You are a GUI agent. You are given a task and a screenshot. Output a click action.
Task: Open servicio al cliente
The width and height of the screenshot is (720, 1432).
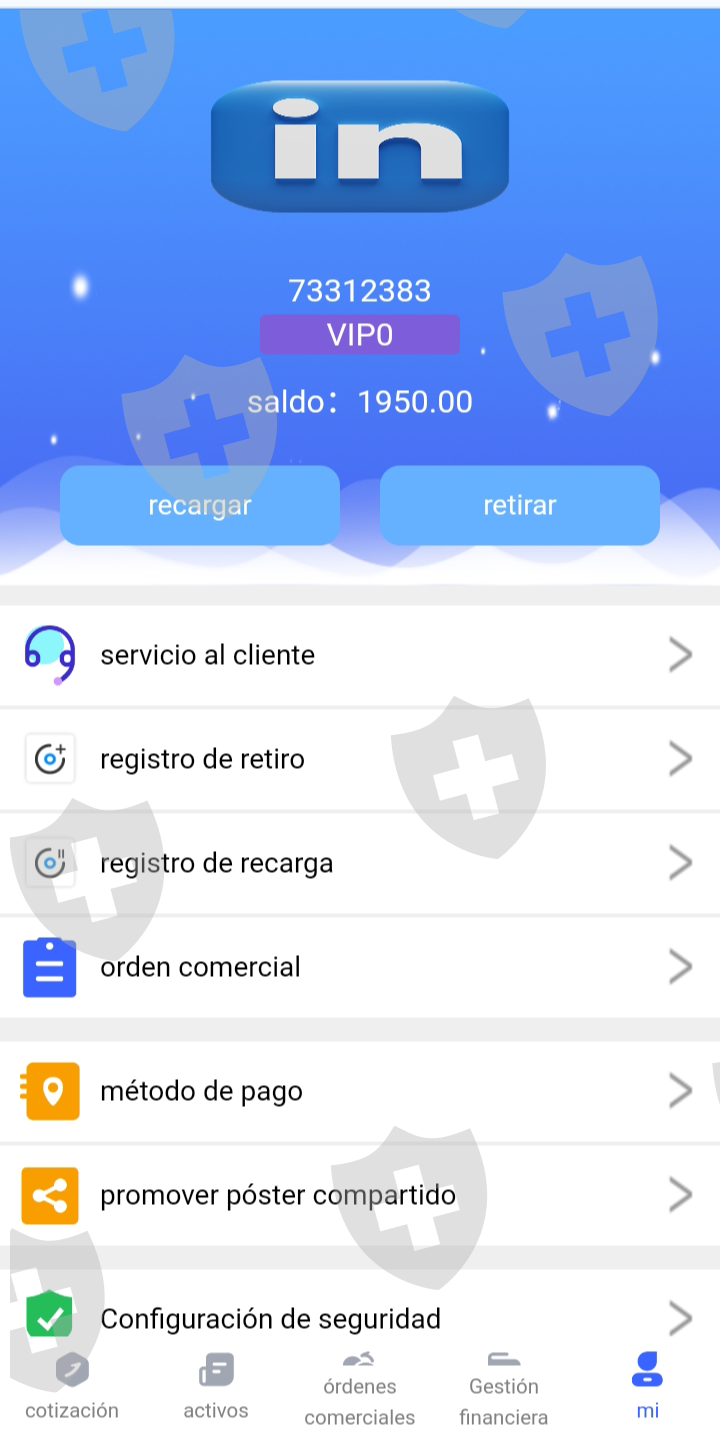360,655
